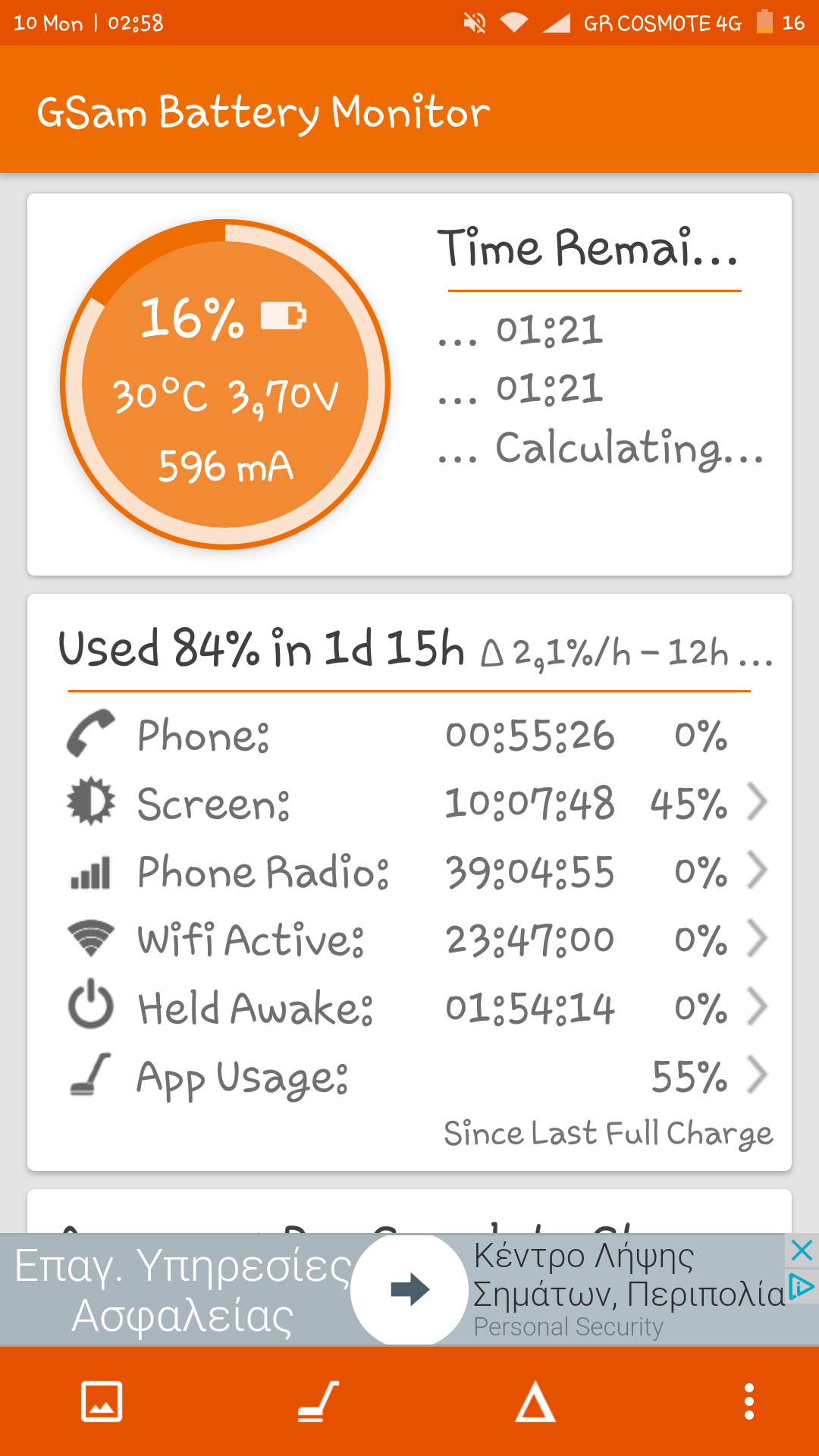Tap the arrow button on the ad
The width and height of the screenshot is (819, 1456).
pos(409,1289)
